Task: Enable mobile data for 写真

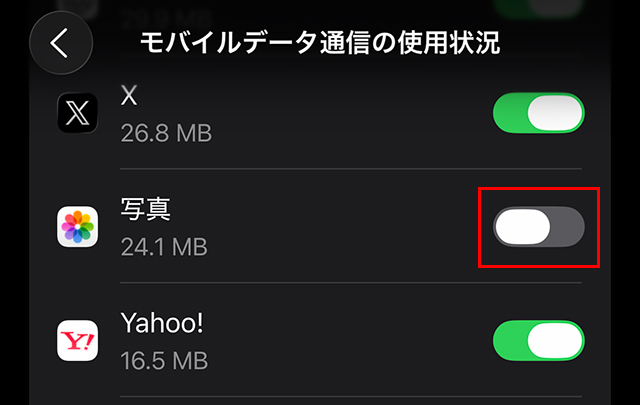Action: pyautogui.click(x=538, y=227)
